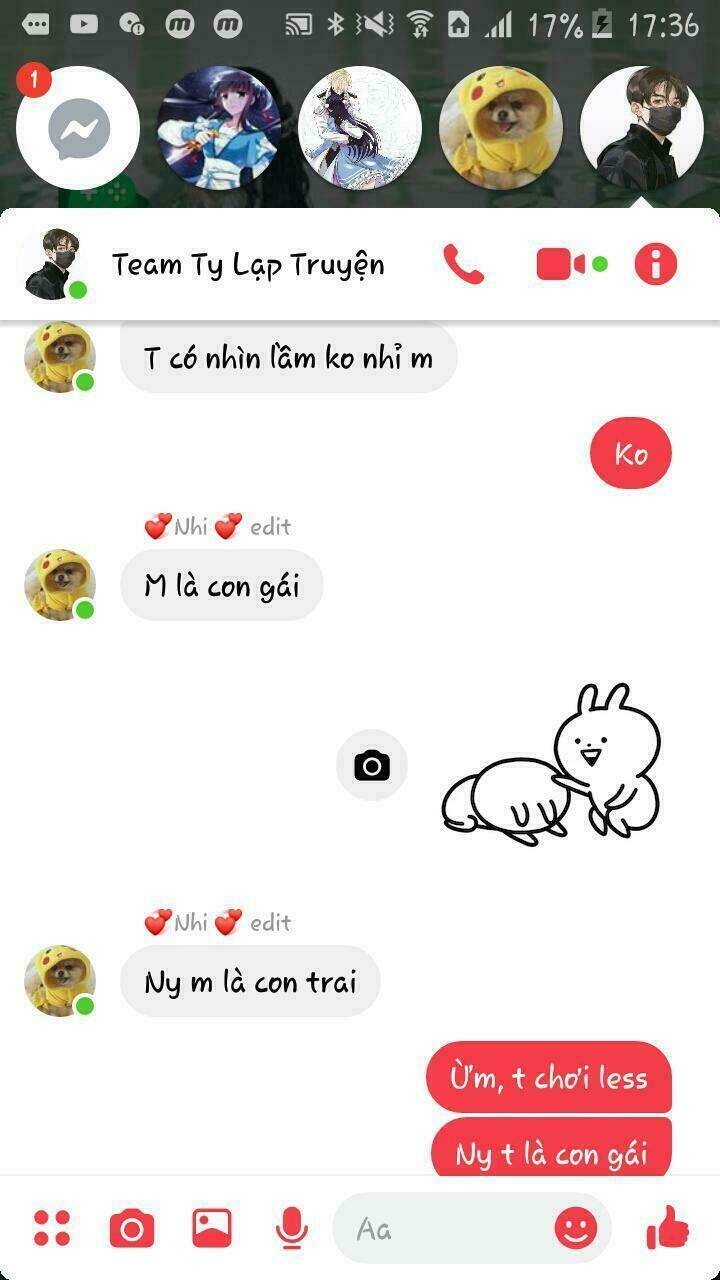Image resolution: width=720 pixels, height=1280 pixels.
Task: Open the Messenger home chat head
Action: click(78, 128)
